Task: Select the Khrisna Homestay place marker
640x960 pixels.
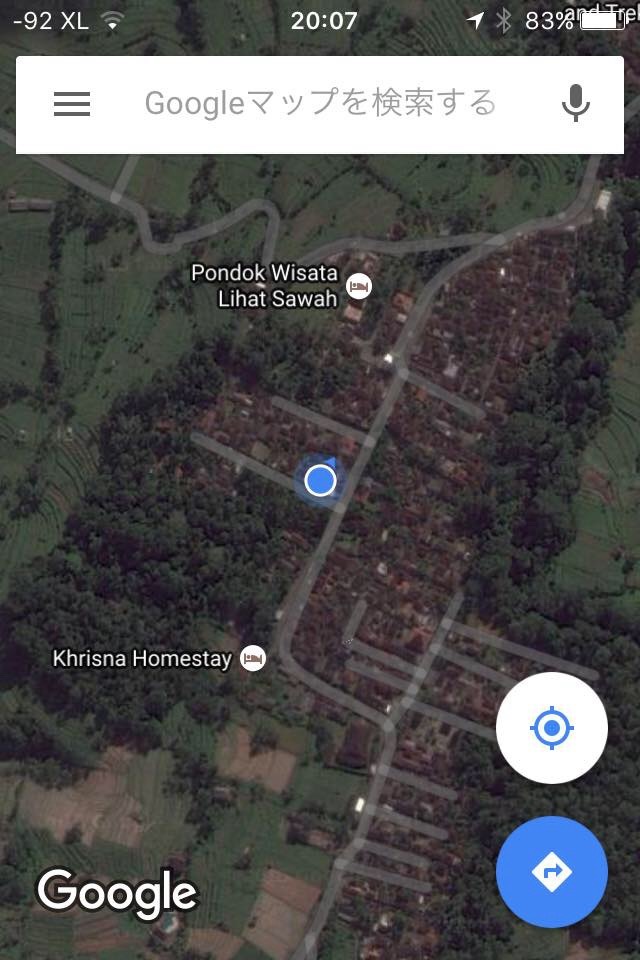Action: point(253,658)
